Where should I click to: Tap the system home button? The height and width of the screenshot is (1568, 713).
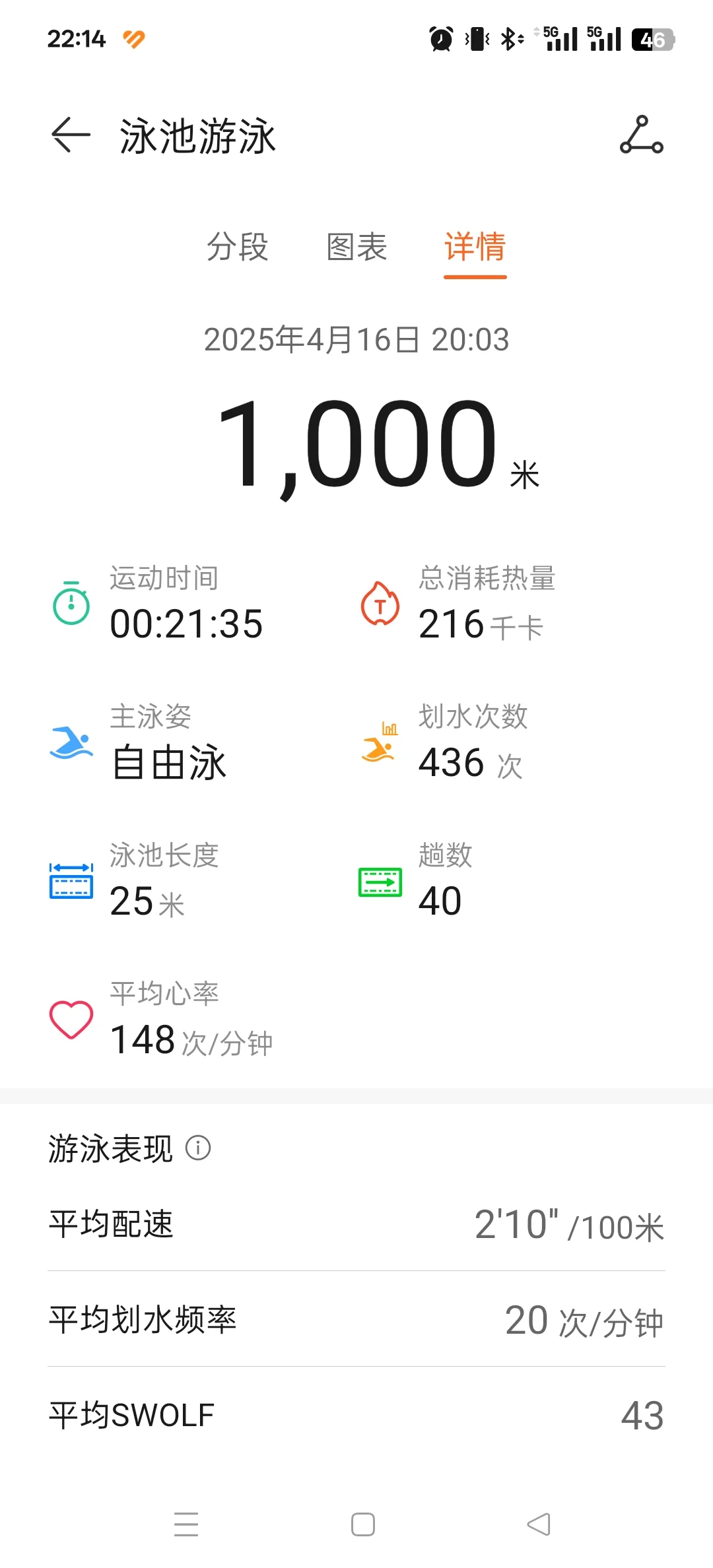(x=363, y=1524)
